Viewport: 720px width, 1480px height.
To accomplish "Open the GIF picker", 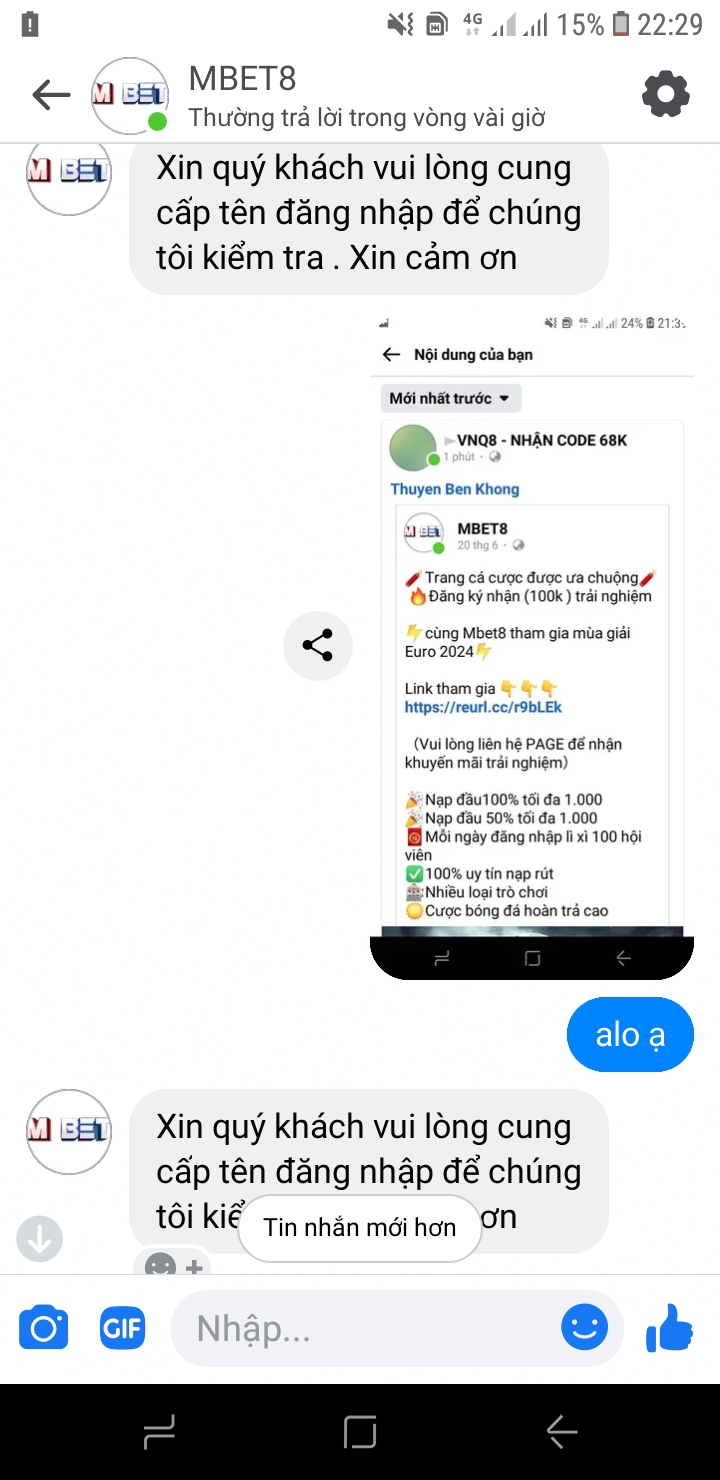I will (122, 1328).
